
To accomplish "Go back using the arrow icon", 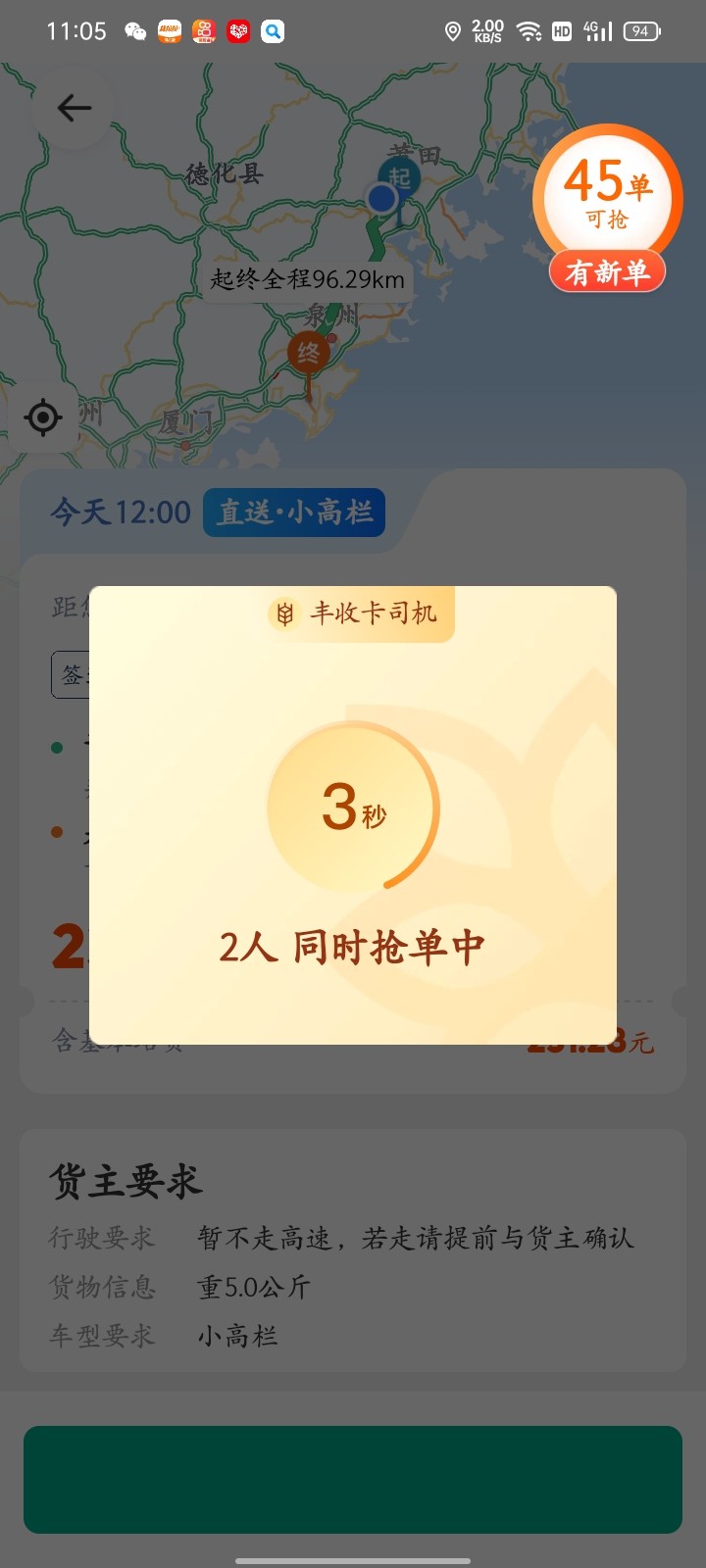I will click(x=75, y=108).
